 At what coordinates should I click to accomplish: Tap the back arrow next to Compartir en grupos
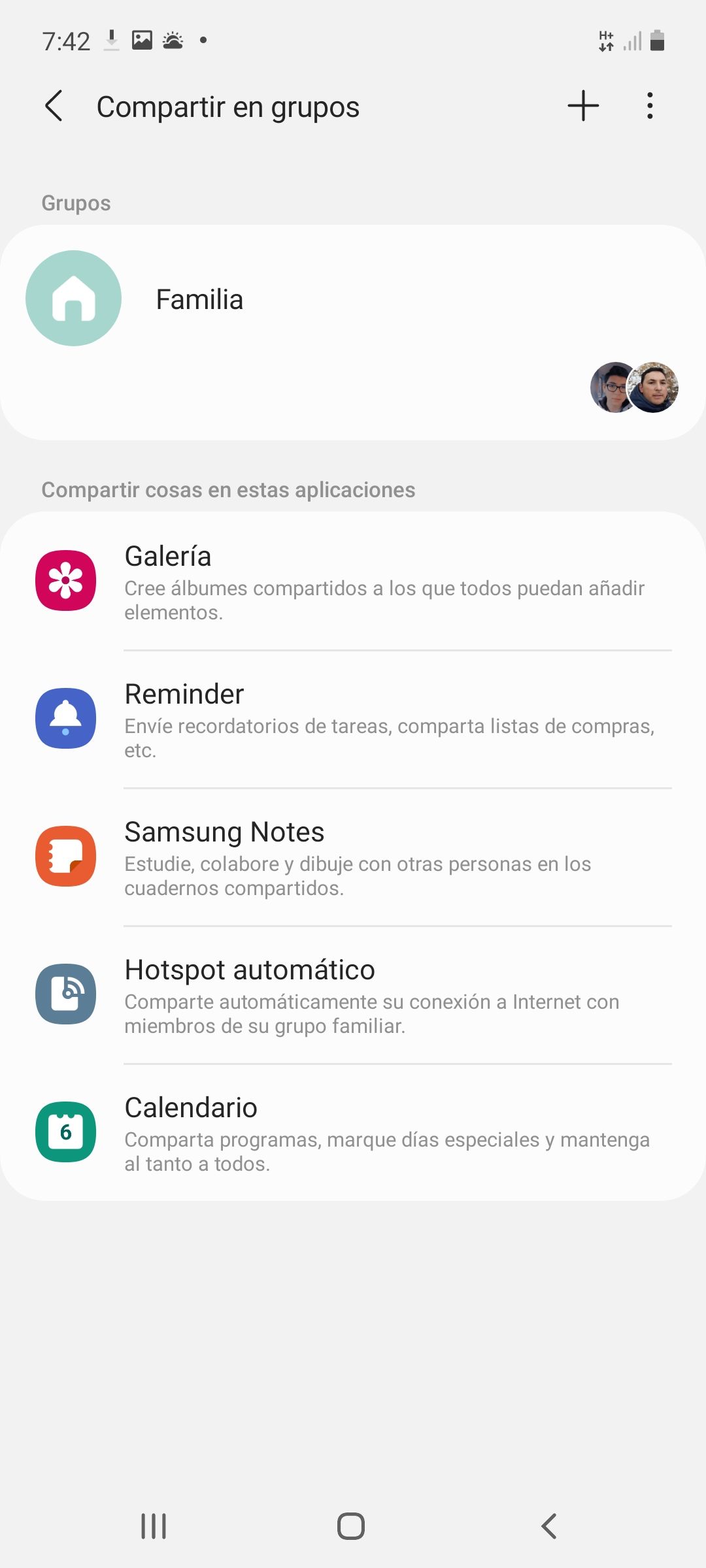[x=54, y=105]
